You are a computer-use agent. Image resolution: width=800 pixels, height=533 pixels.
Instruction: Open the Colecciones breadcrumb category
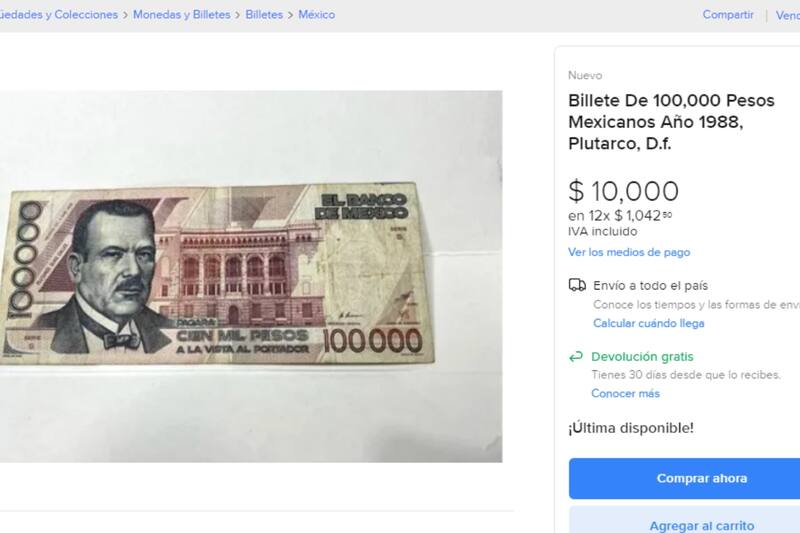click(x=59, y=15)
